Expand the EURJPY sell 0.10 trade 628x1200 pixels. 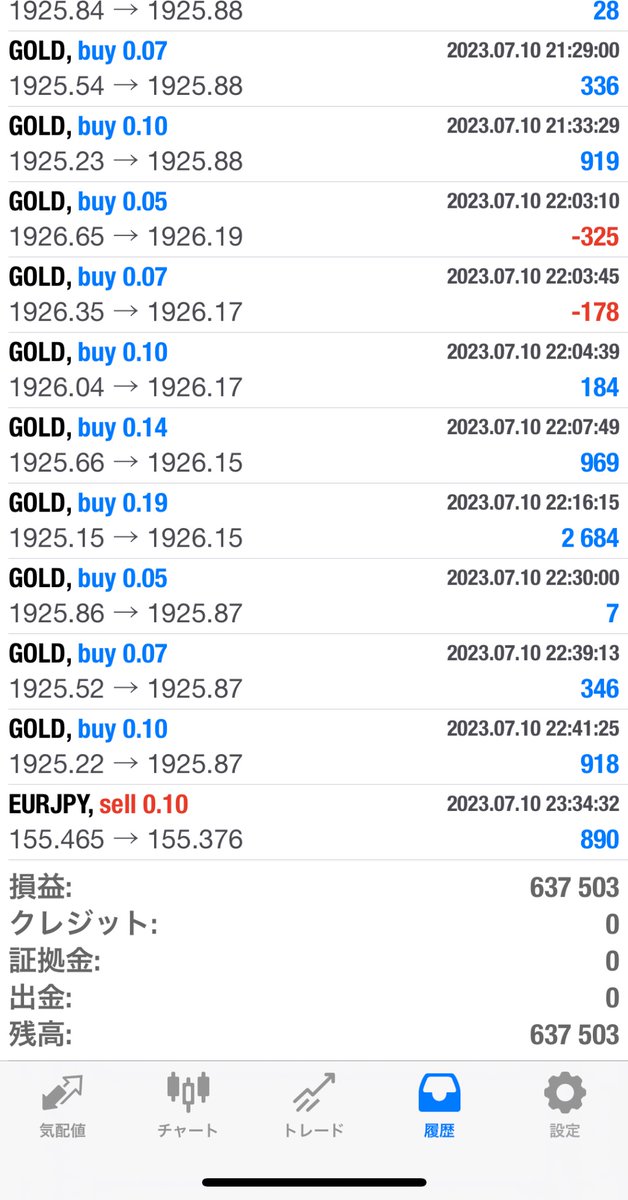[x=314, y=822]
